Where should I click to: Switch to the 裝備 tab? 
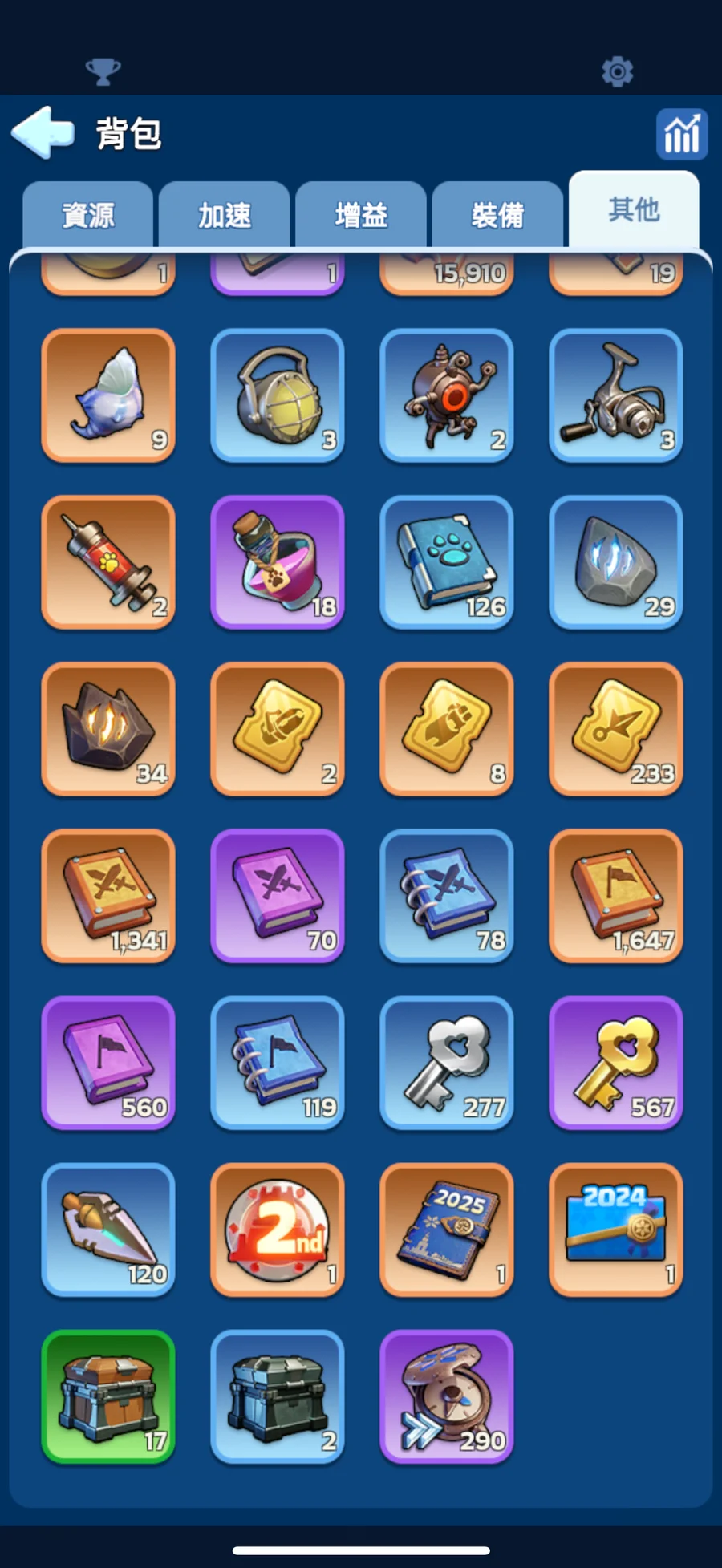click(497, 215)
